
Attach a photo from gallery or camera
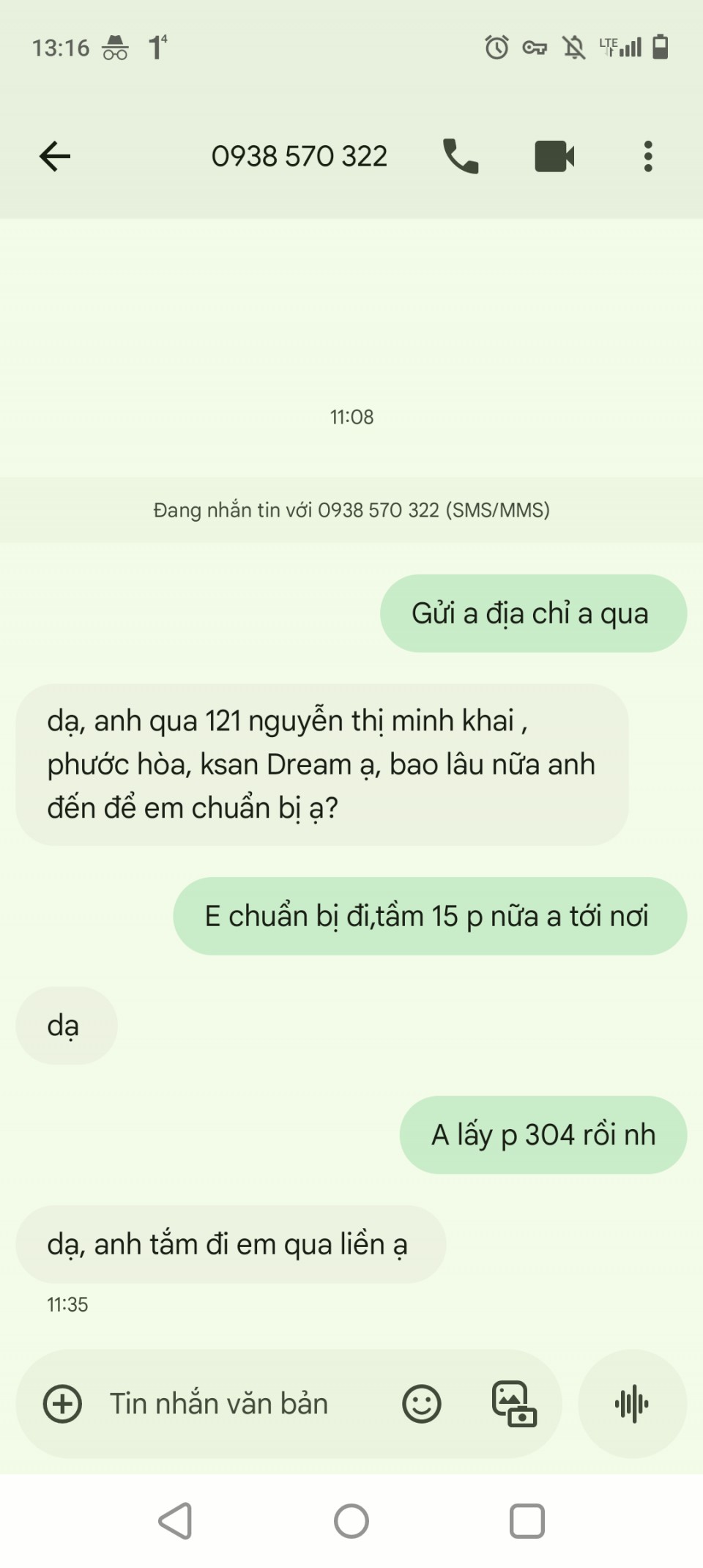514,1404
